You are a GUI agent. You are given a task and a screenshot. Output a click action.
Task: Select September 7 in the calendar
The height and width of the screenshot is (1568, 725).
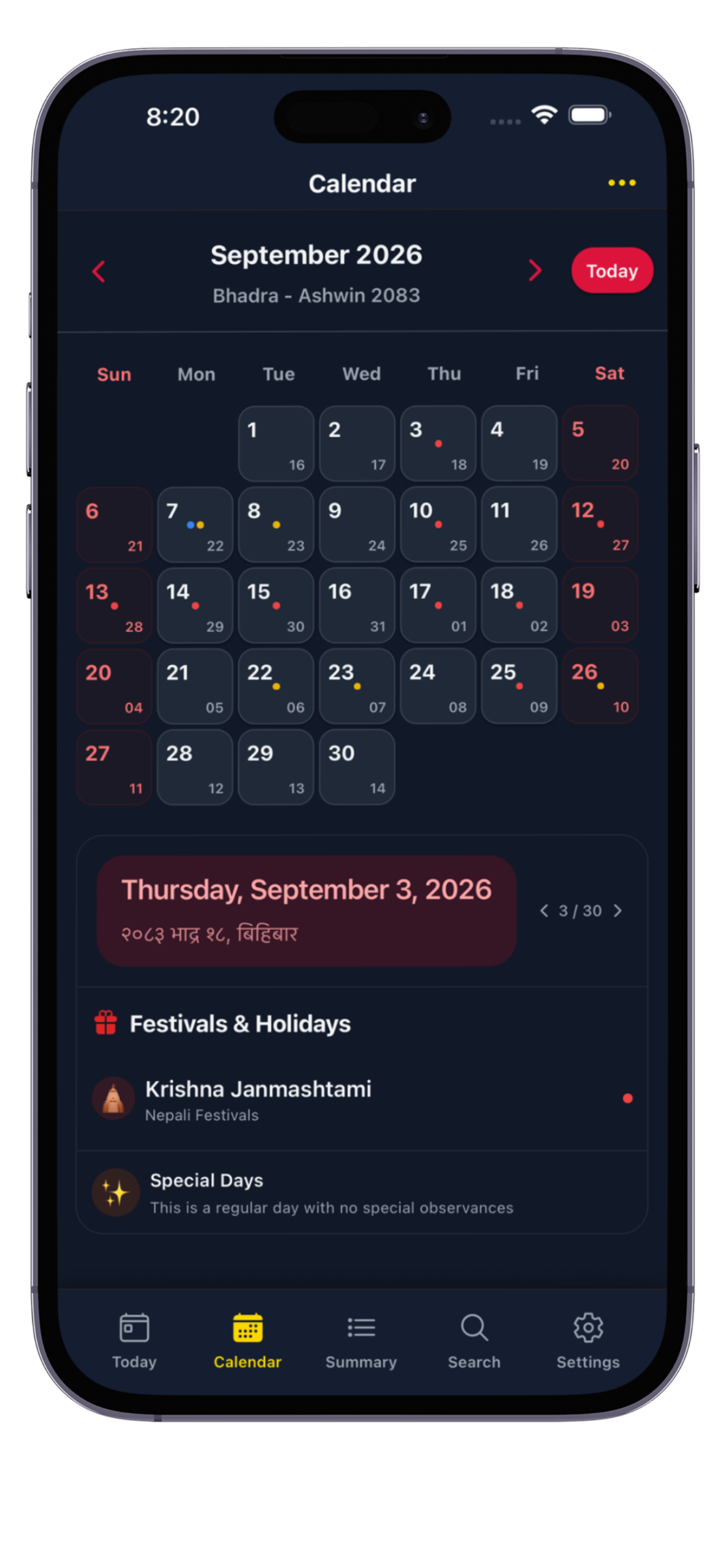(195, 525)
